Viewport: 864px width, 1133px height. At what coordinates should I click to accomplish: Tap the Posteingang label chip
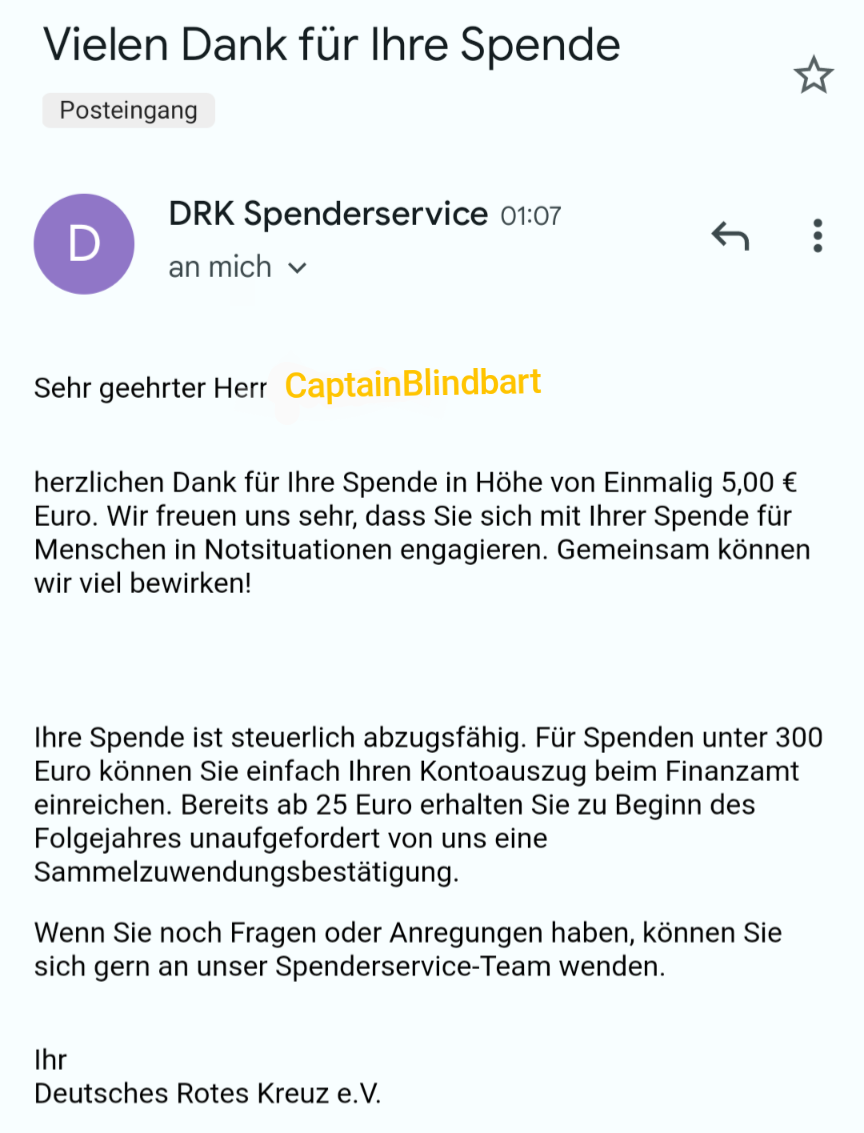coord(128,110)
